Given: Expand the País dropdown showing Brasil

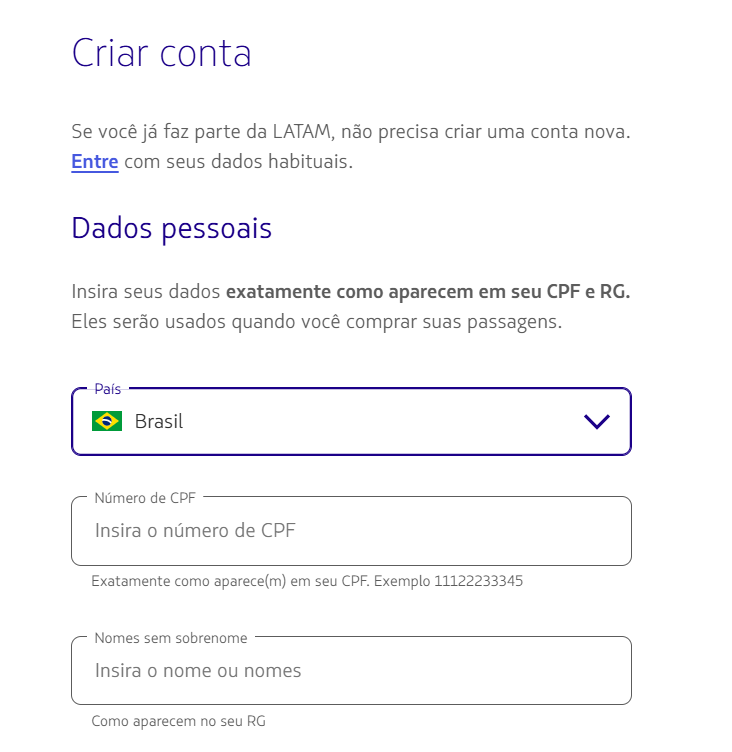Looking at the screenshot, I should tap(351, 422).
